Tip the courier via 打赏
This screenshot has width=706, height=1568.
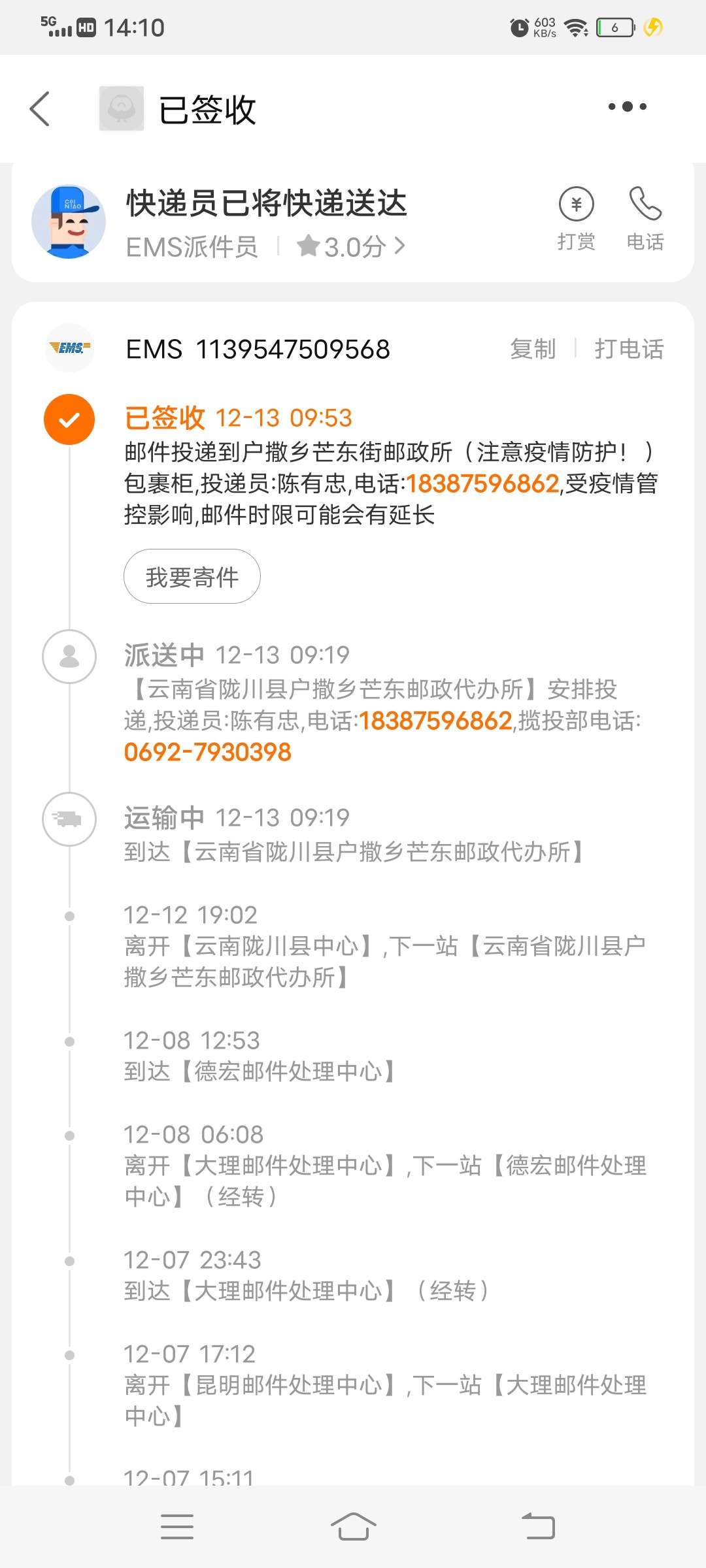click(x=576, y=220)
